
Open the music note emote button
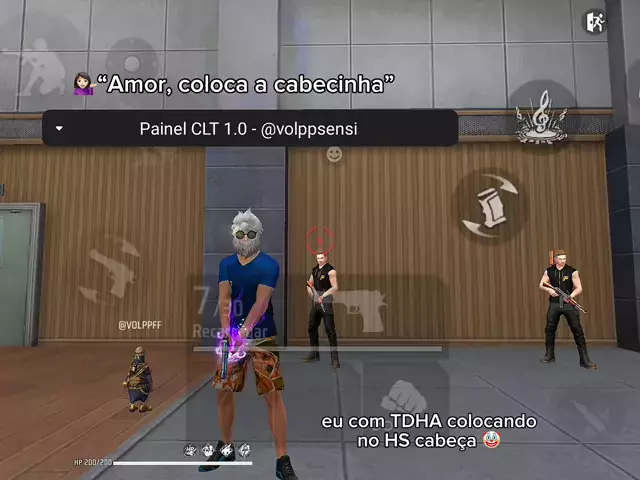coord(541,118)
